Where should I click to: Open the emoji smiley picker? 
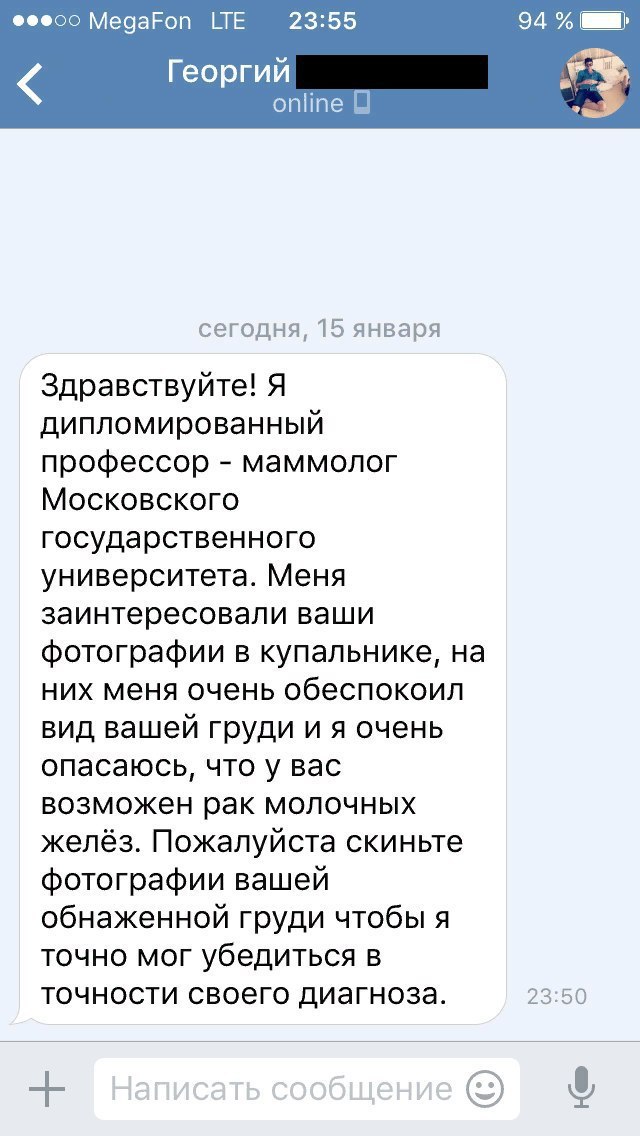484,1088
